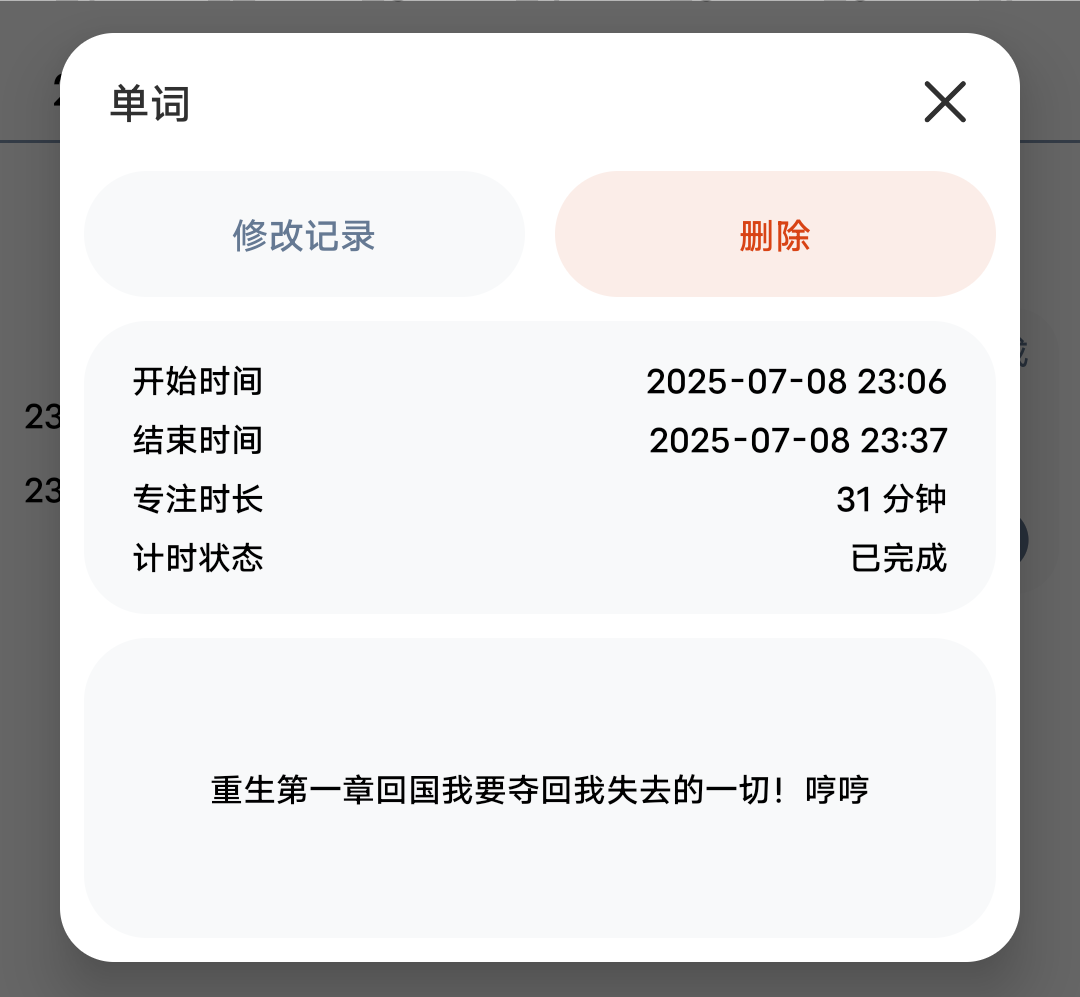Close the 单词 record dialog

945,102
